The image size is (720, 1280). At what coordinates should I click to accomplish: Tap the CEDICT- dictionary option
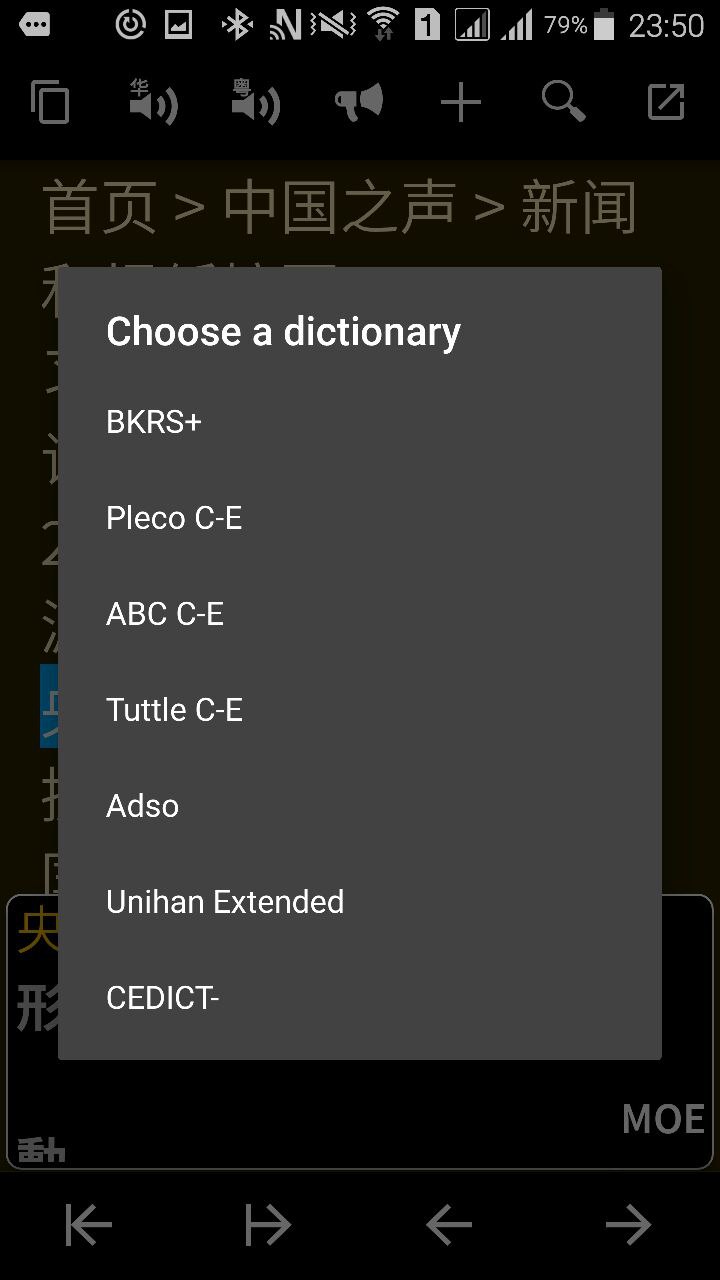[x=162, y=998]
